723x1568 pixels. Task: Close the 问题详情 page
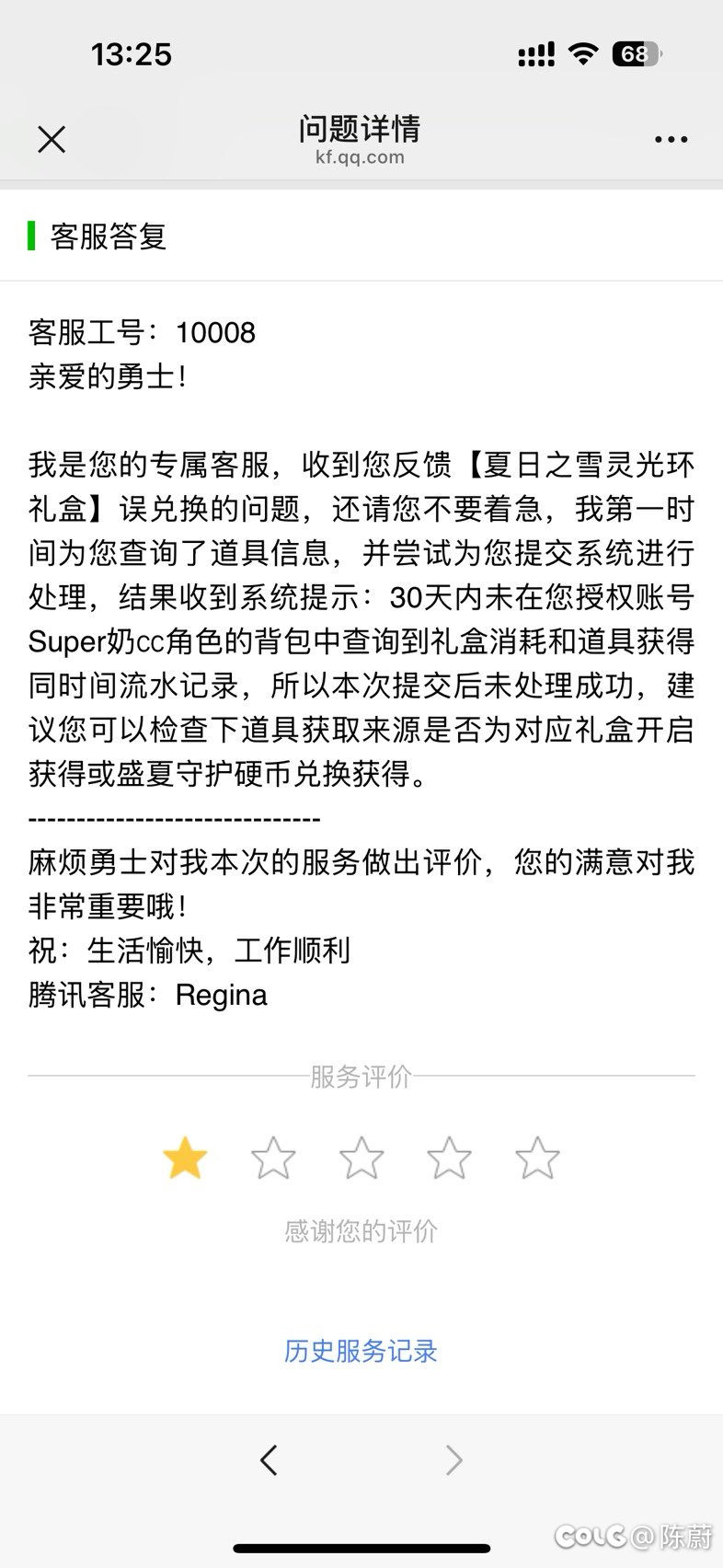pyautogui.click(x=52, y=140)
